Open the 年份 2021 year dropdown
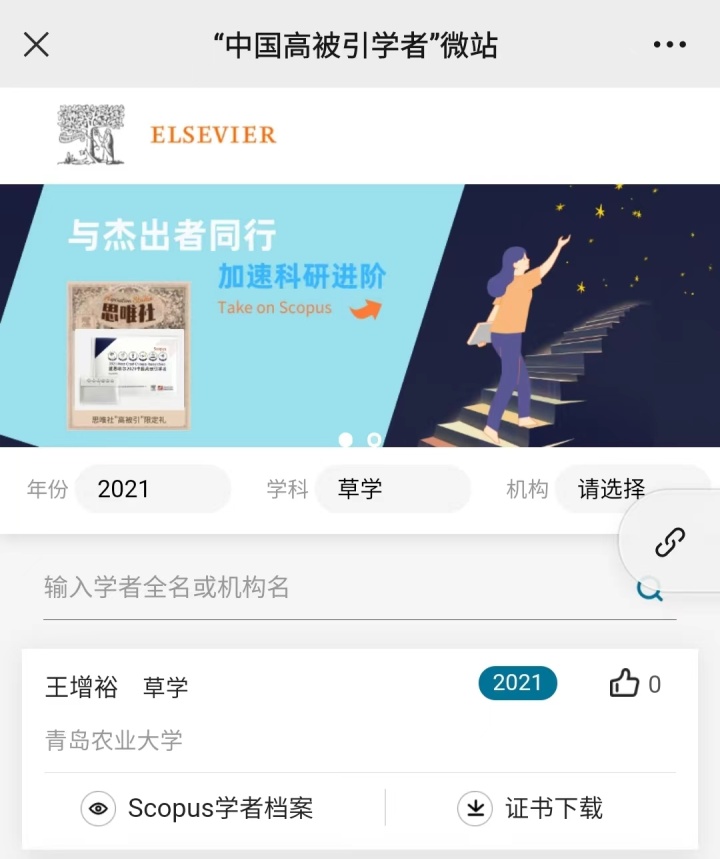This screenshot has width=720, height=859. [x=152, y=489]
